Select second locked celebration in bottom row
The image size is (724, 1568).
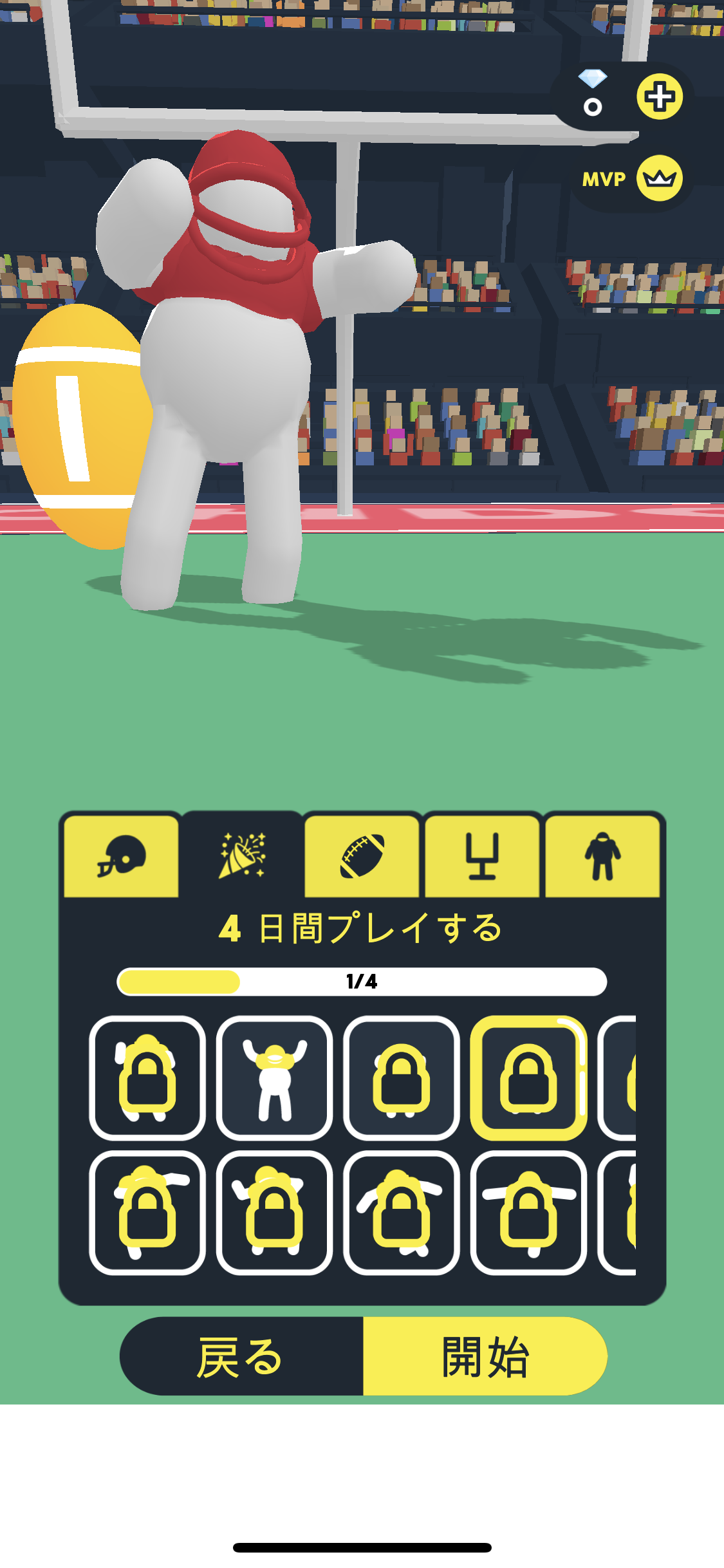pyautogui.click(x=275, y=1213)
